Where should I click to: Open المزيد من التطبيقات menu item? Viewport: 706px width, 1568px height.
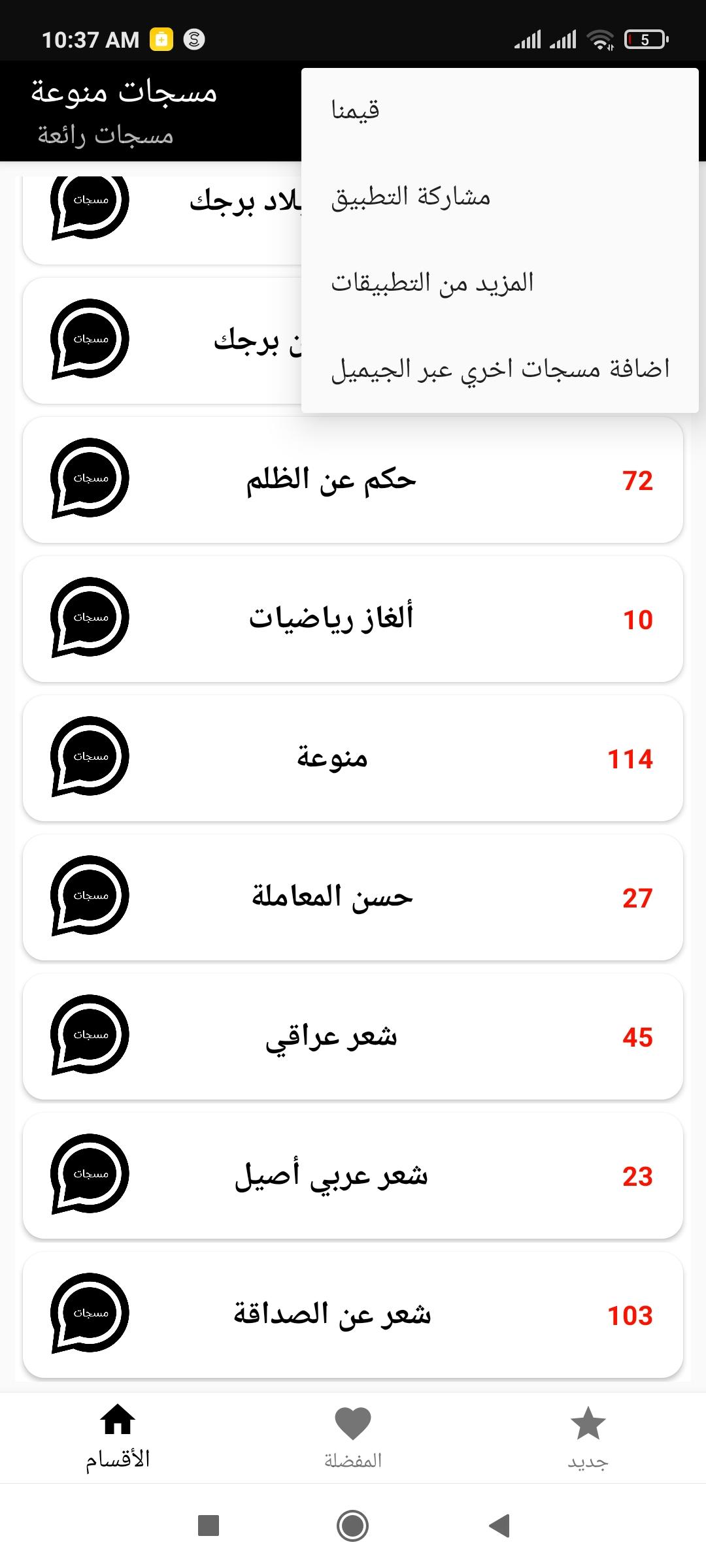pyautogui.click(x=500, y=283)
